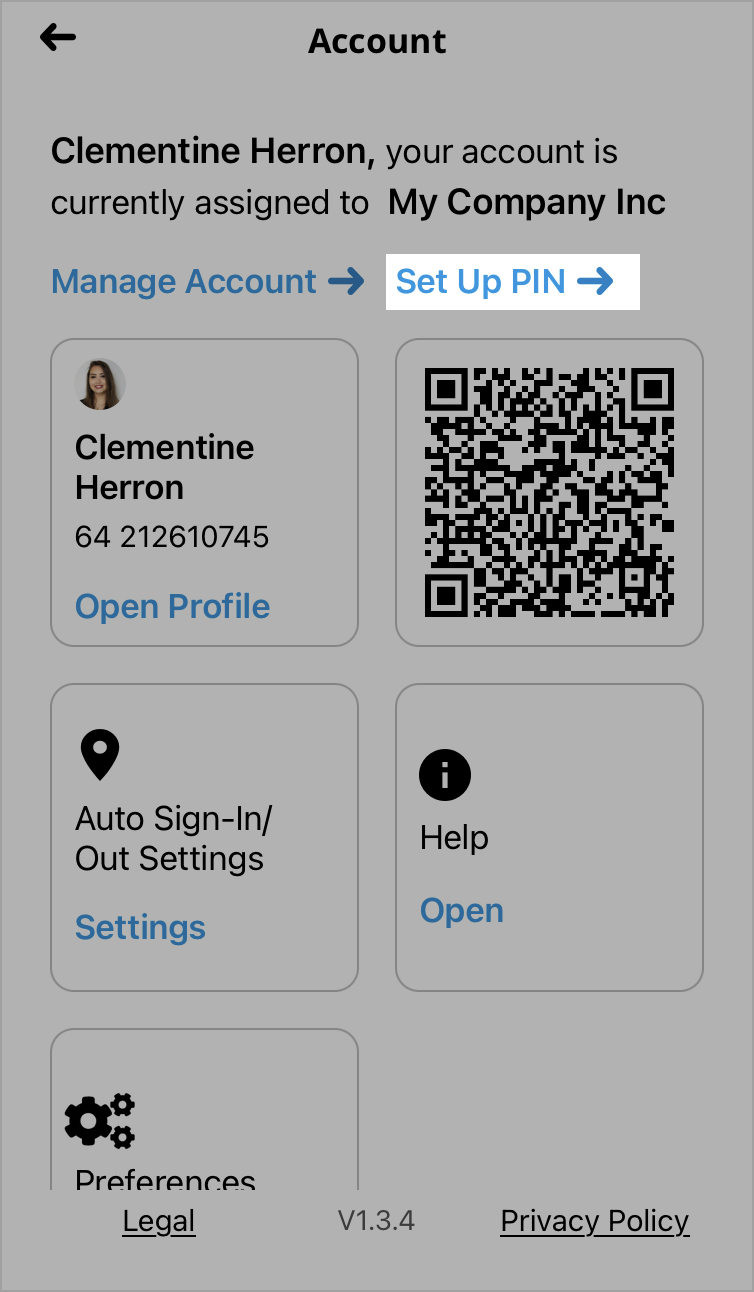Open the Auto Sign-In/Out Settings
The image size is (754, 1292).
pyautogui.click(x=140, y=928)
